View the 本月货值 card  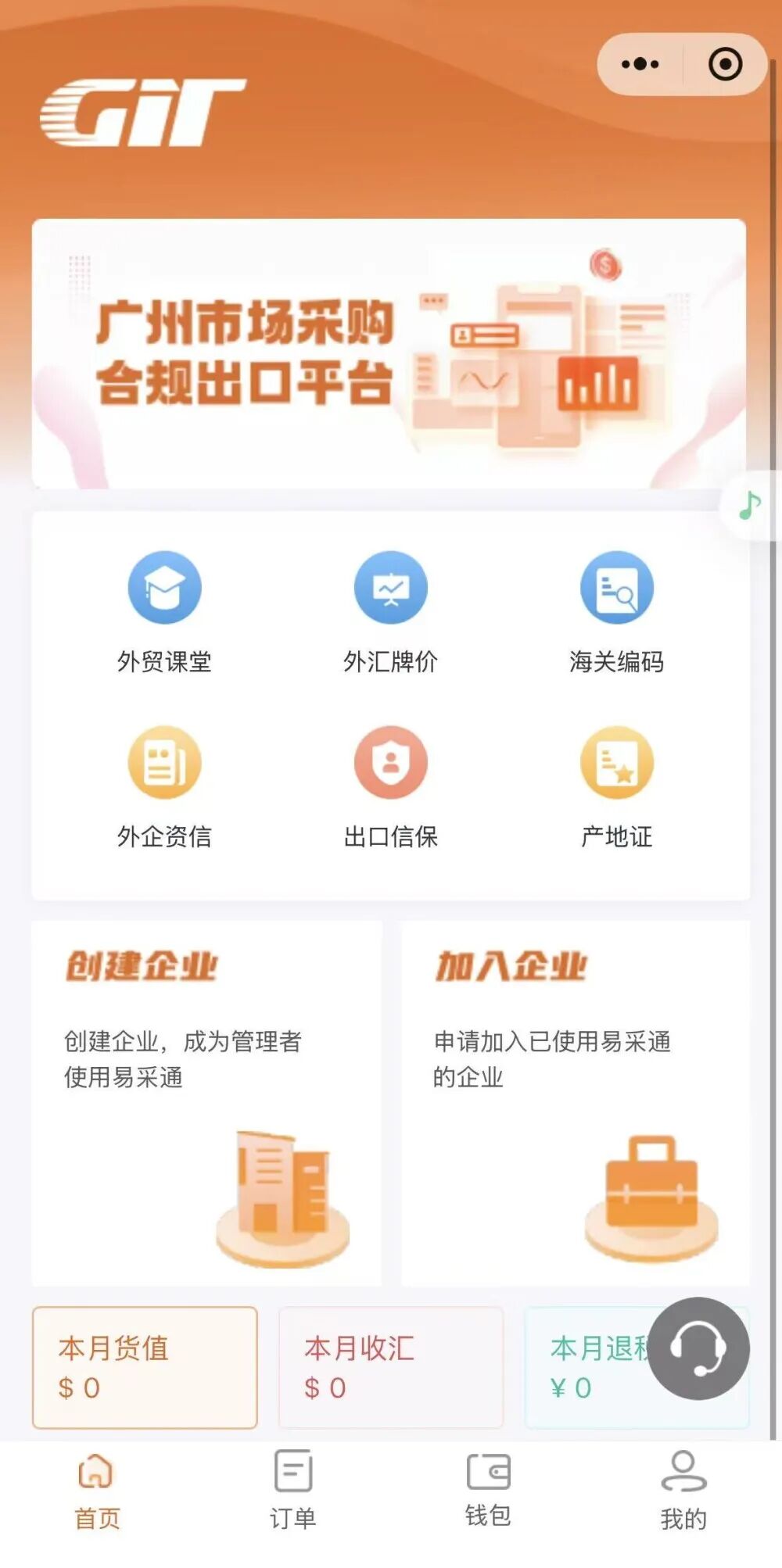[x=145, y=1367]
